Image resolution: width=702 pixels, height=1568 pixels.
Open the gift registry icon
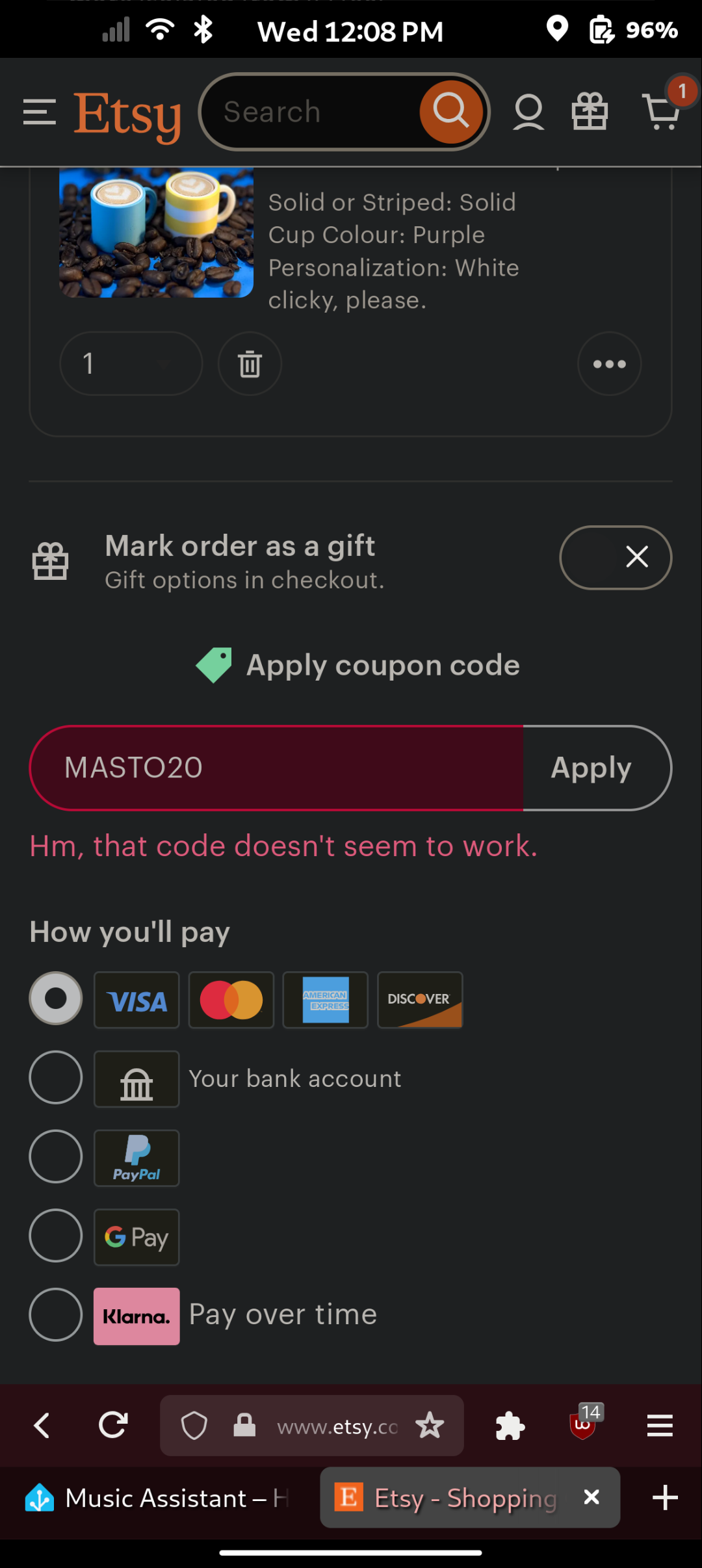(590, 112)
